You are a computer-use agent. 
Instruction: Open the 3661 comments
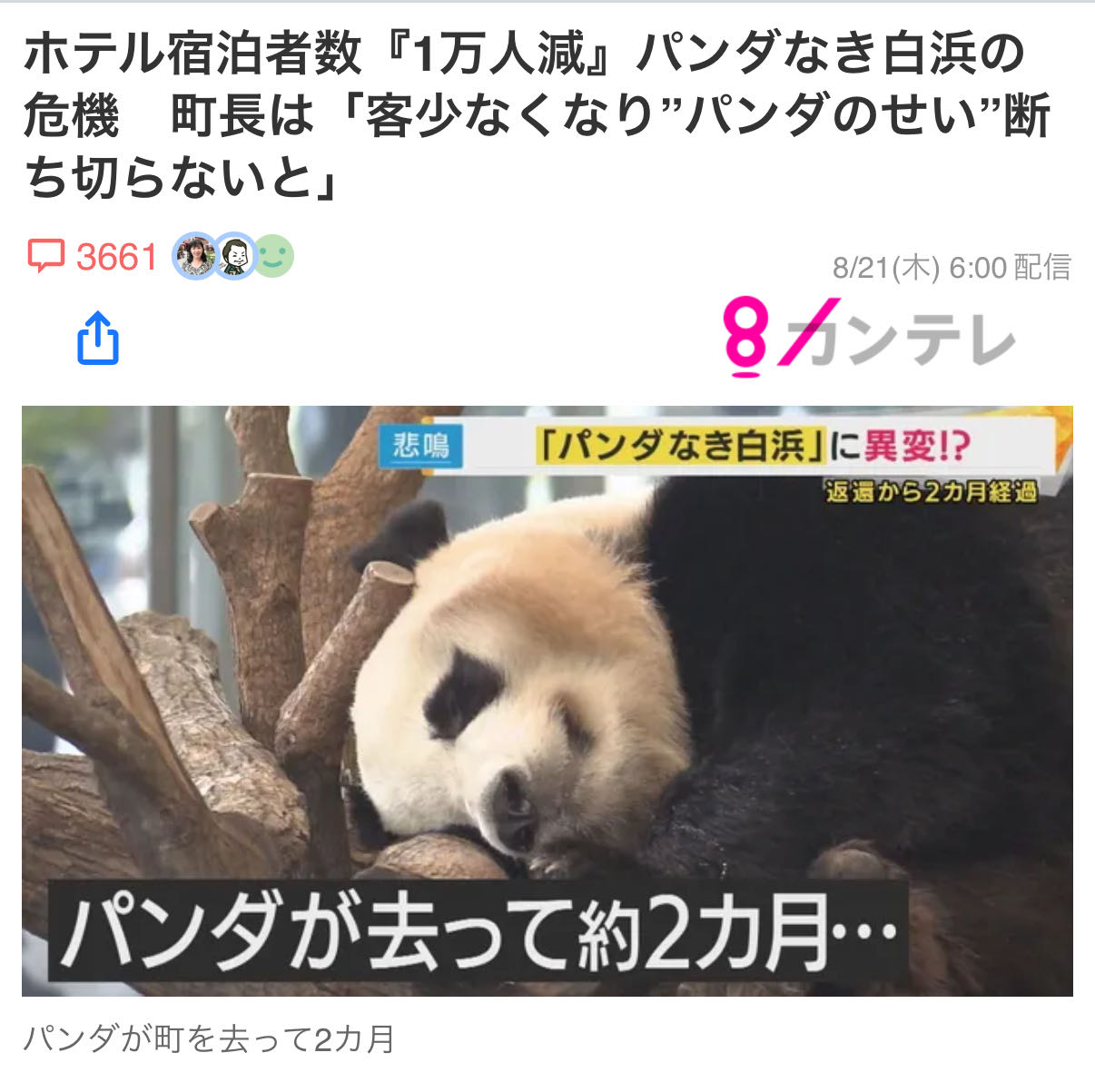[93, 257]
